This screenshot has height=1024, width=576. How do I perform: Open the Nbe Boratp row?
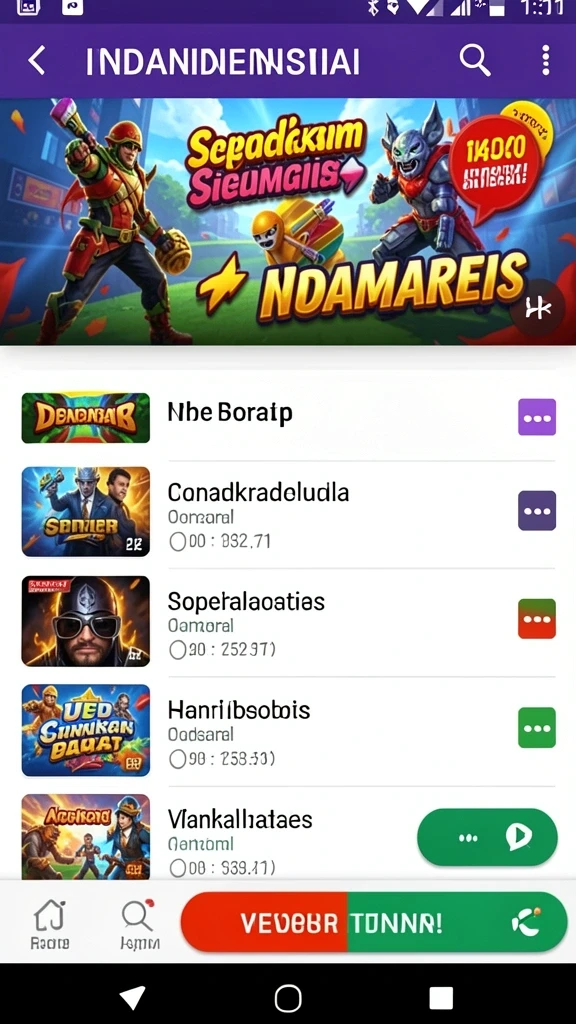(x=288, y=417)
